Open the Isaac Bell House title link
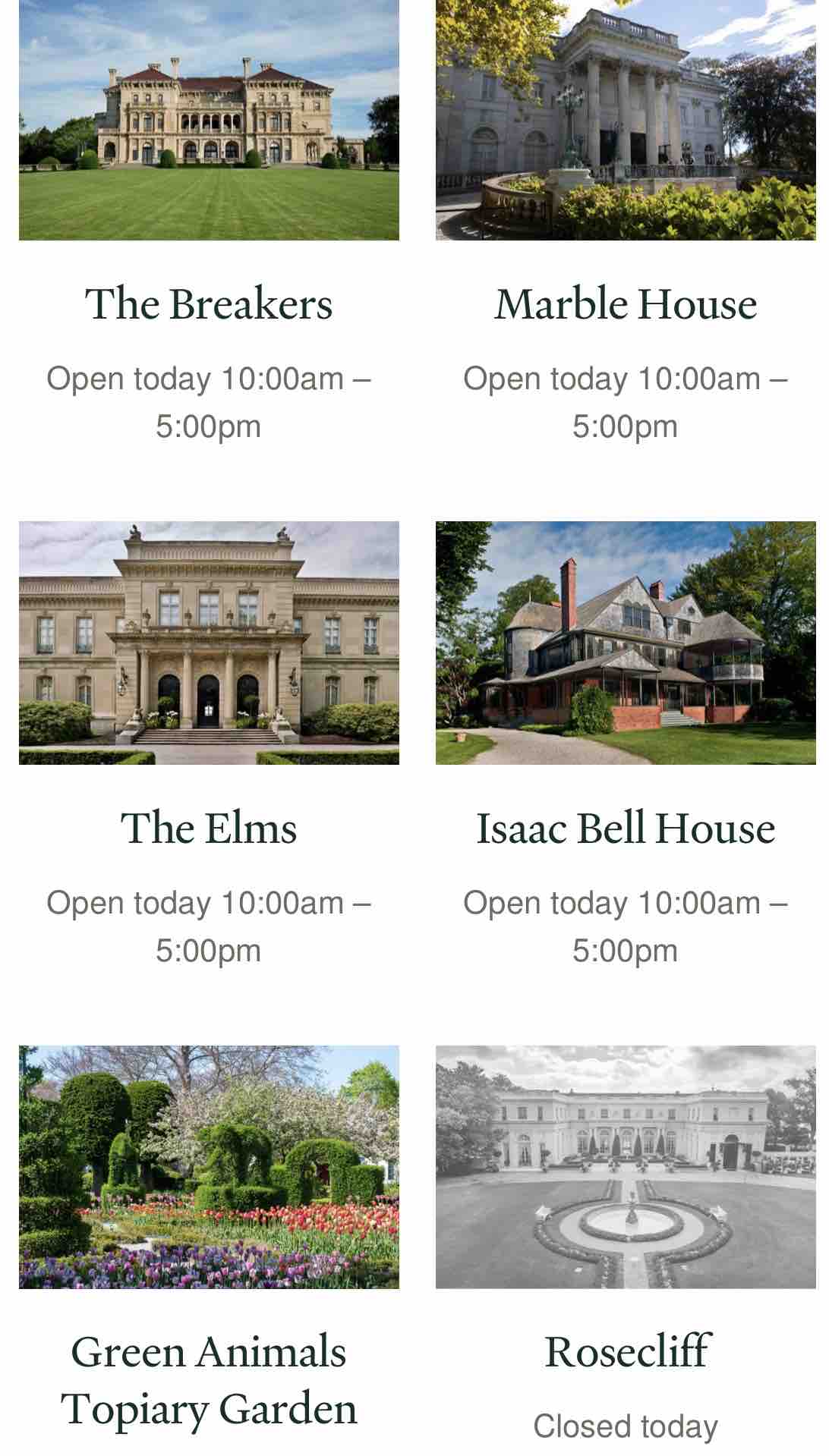 (626, 828)
